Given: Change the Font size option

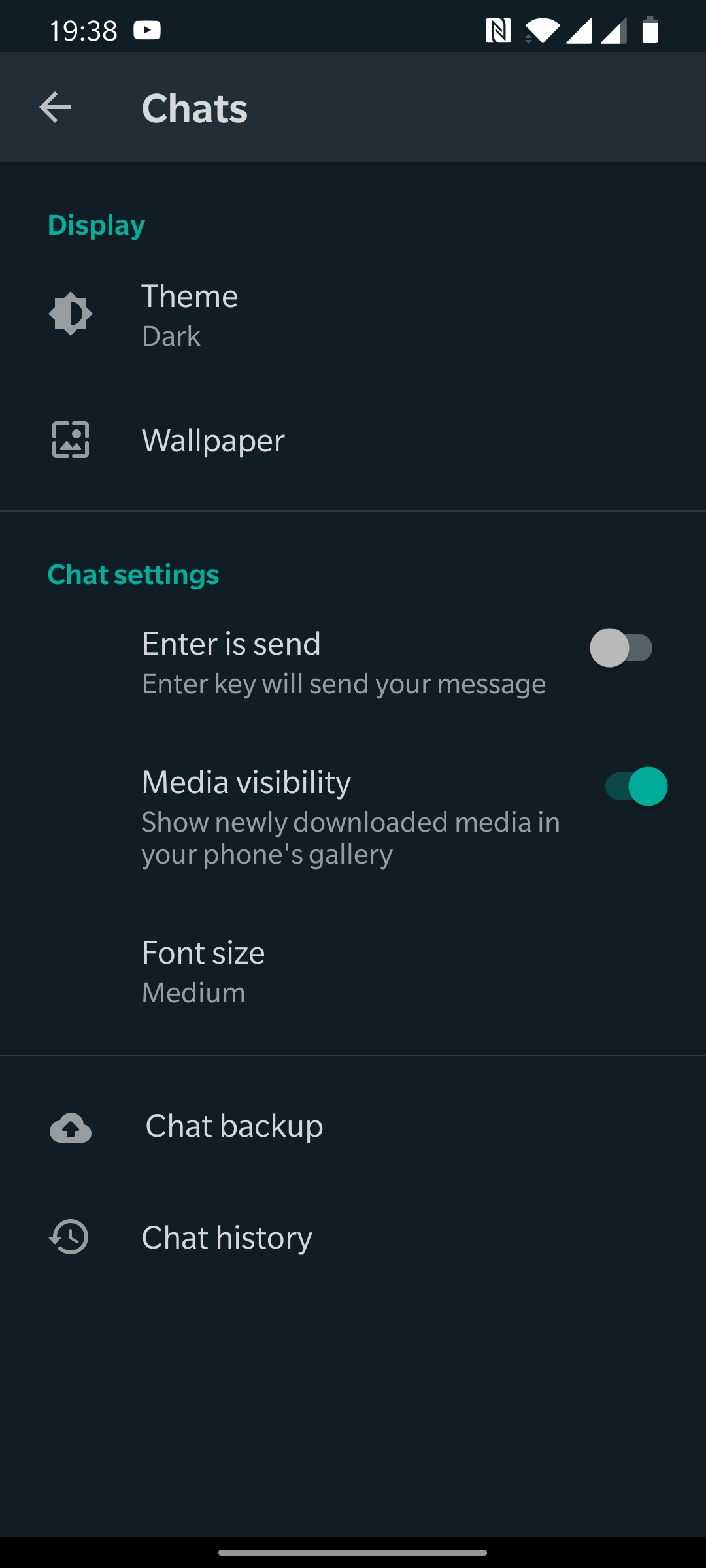Looking at the screenshot, I should (x=353, y=972).
